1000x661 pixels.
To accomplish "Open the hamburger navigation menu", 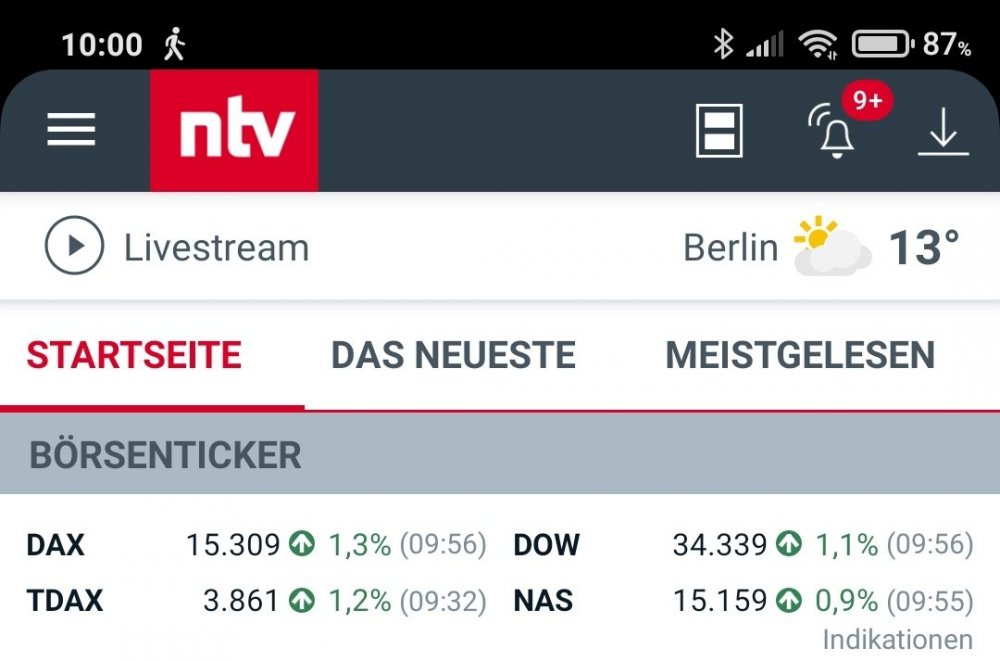I will coord(71,130).
